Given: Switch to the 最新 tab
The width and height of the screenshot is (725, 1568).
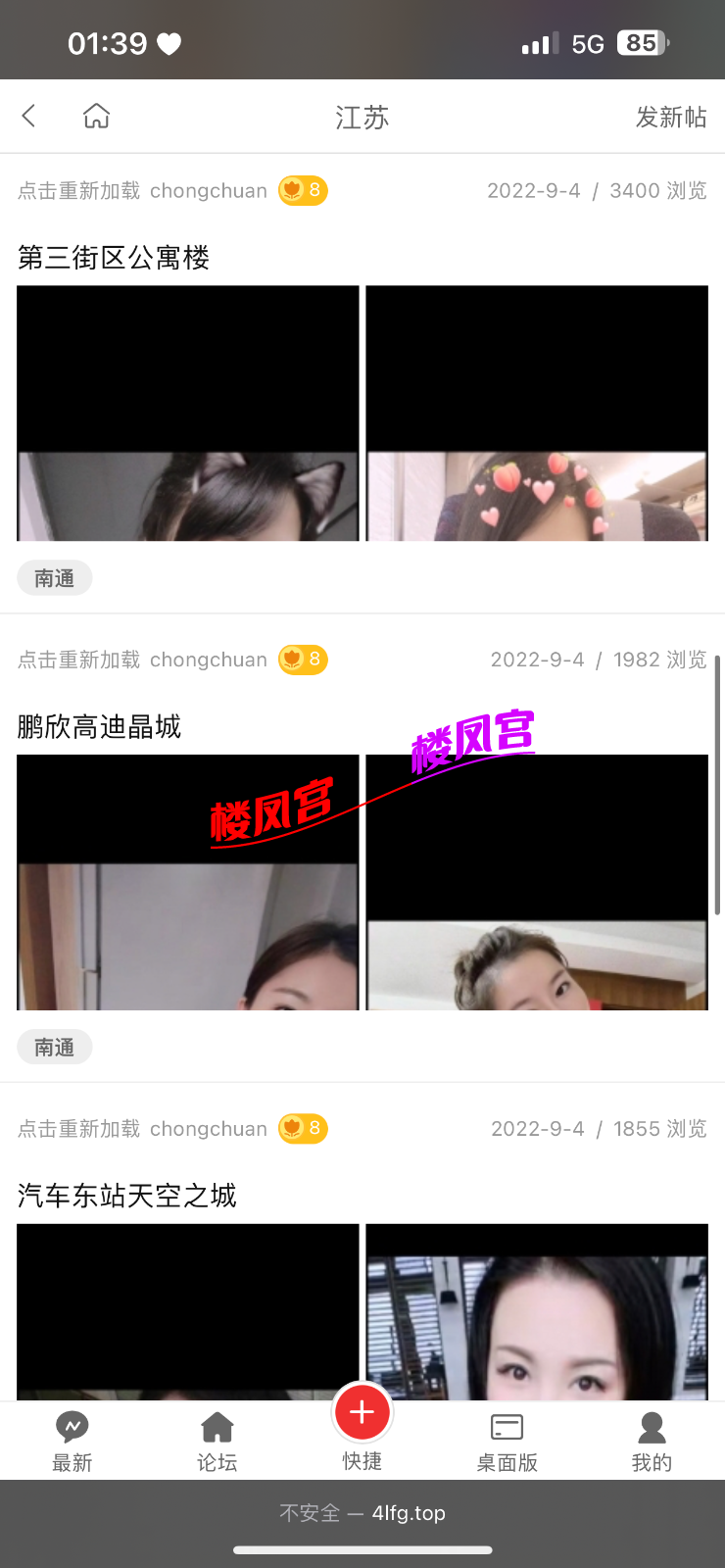Looking at the screenshot, I should [72, 1441].
